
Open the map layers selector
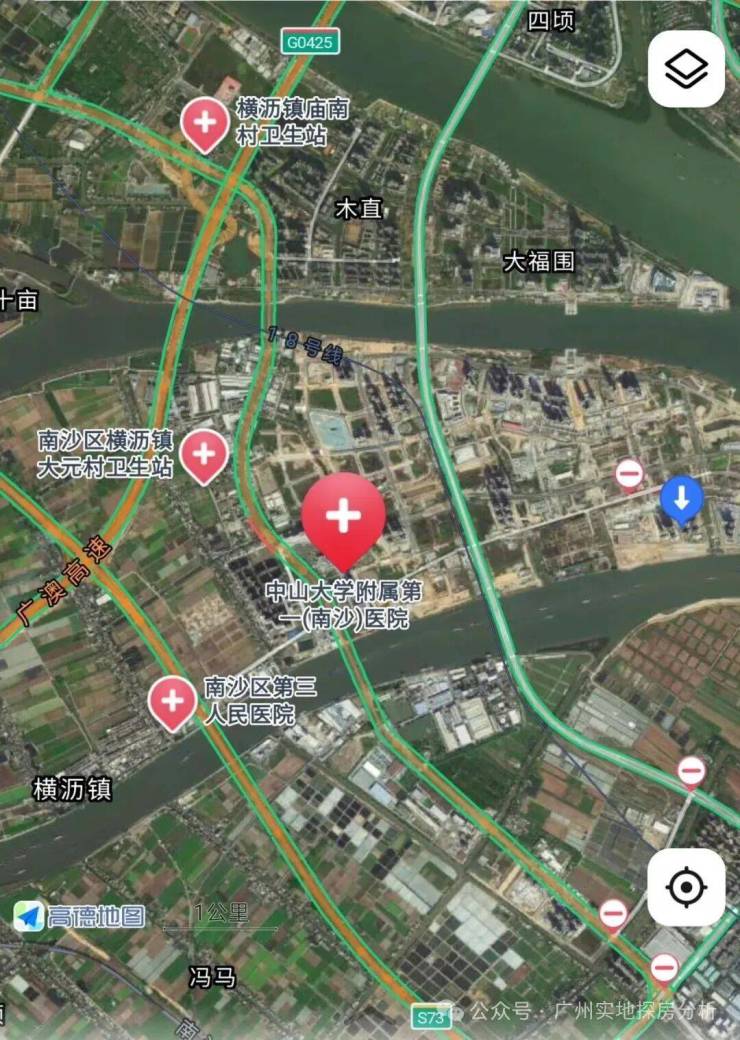pos(686,69)
